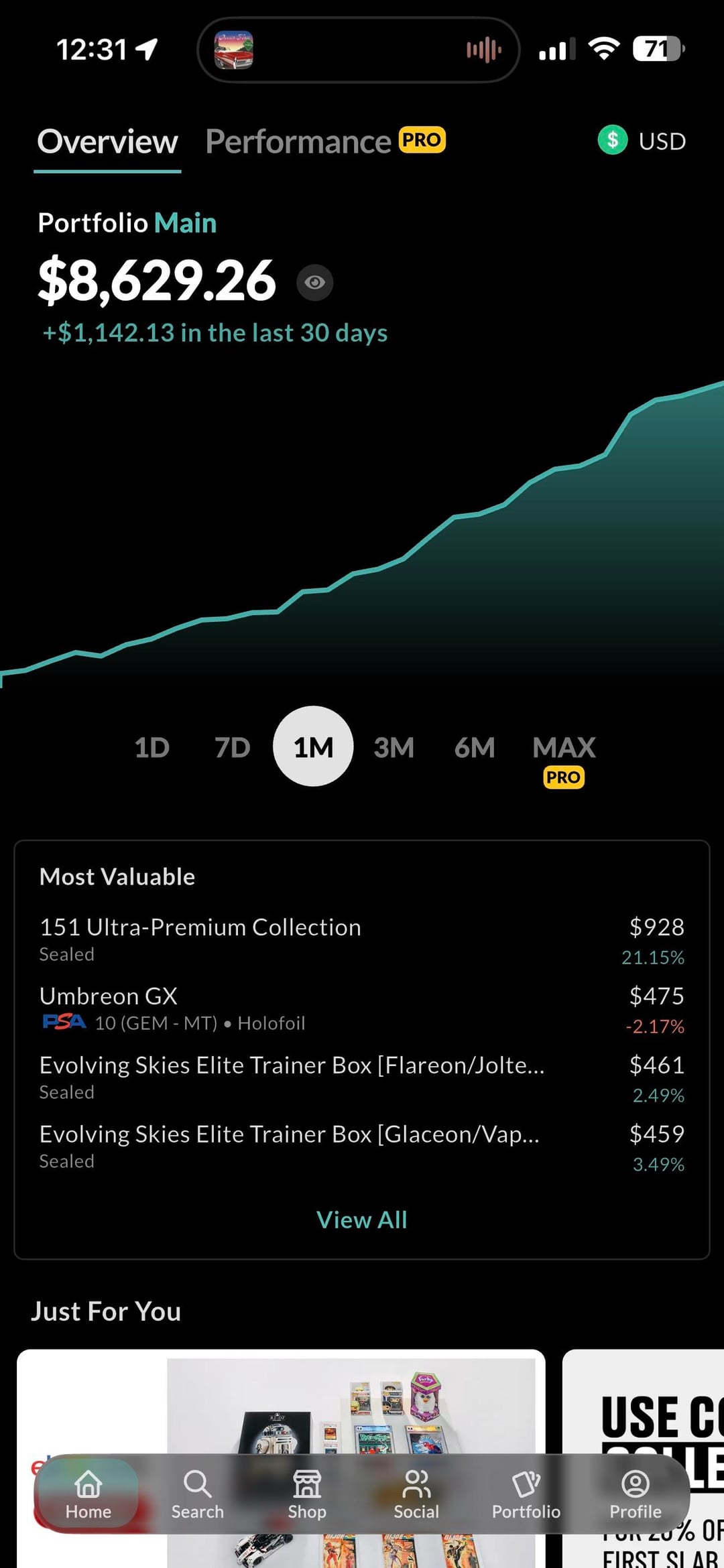Image resolution: width=724 pixels, height=1568 pixels.
Task: Open Evolving Skies Elite Trainer Box Glaceon/Vaporeon
Action: 289,1134
